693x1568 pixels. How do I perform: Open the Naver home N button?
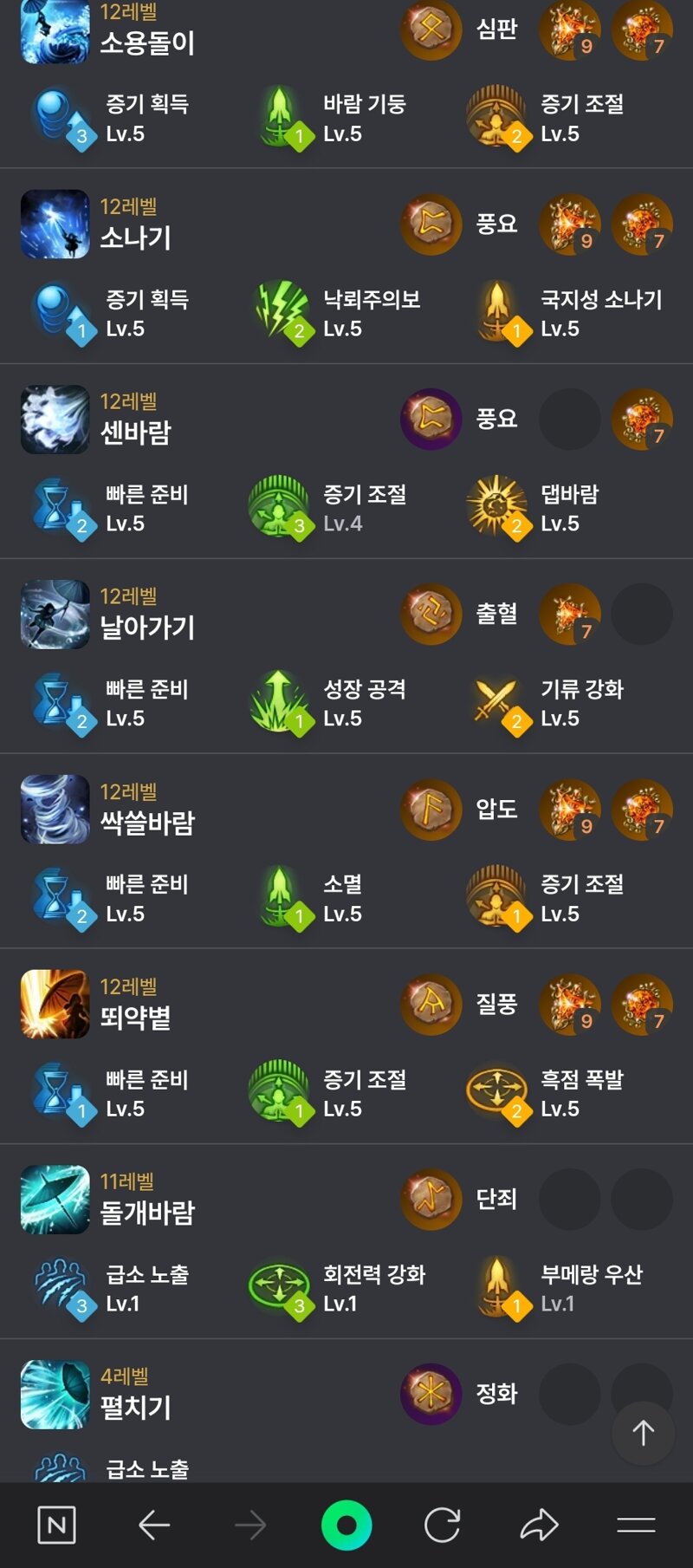click(57, 1525)
